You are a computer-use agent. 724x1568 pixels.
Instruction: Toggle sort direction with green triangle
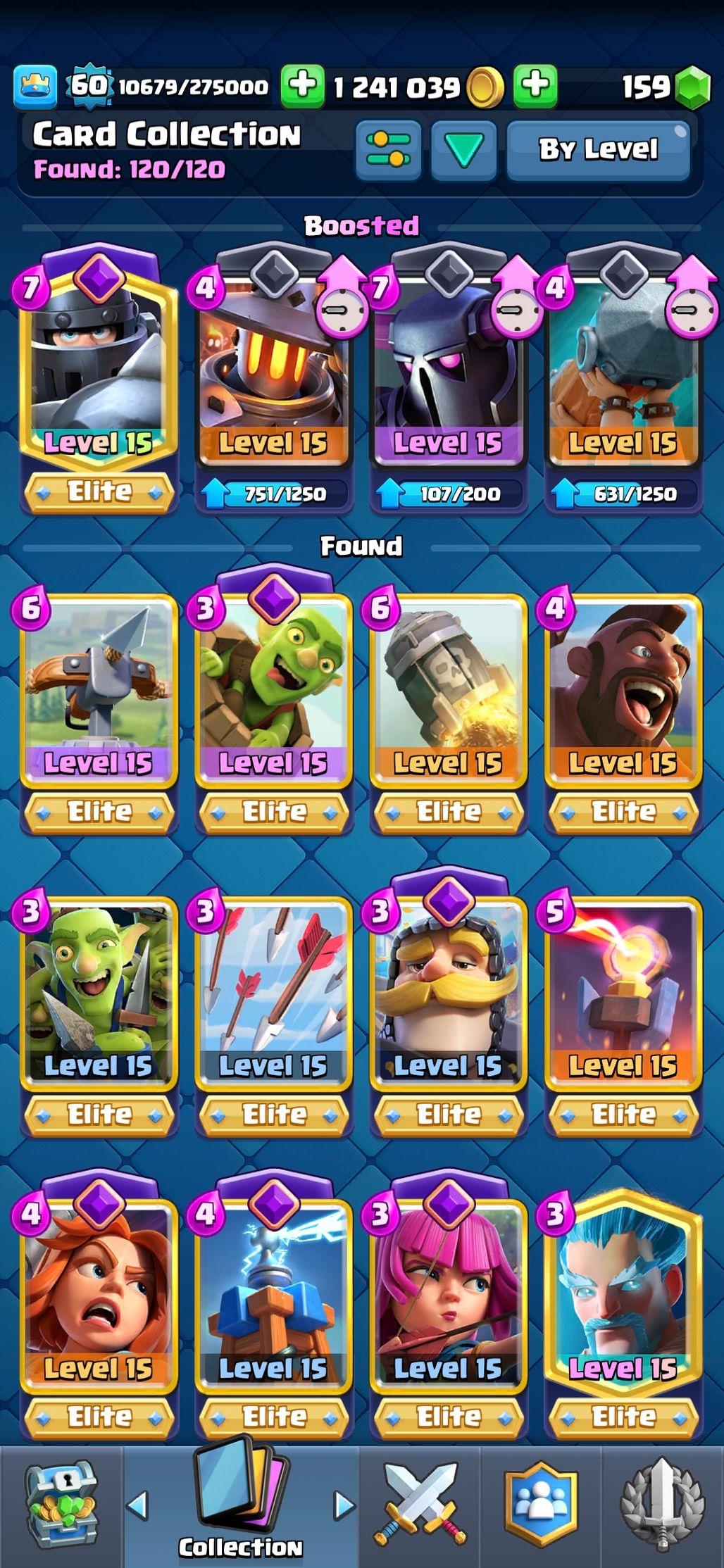[463, 149]
